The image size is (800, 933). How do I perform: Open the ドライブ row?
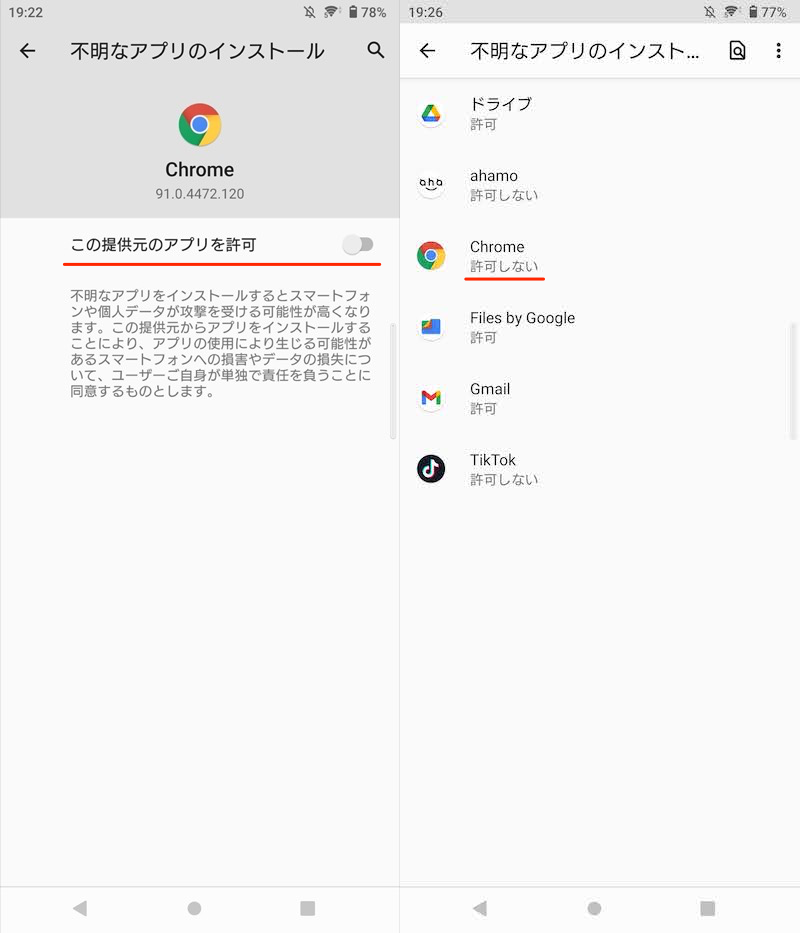(x=600, y=113)
